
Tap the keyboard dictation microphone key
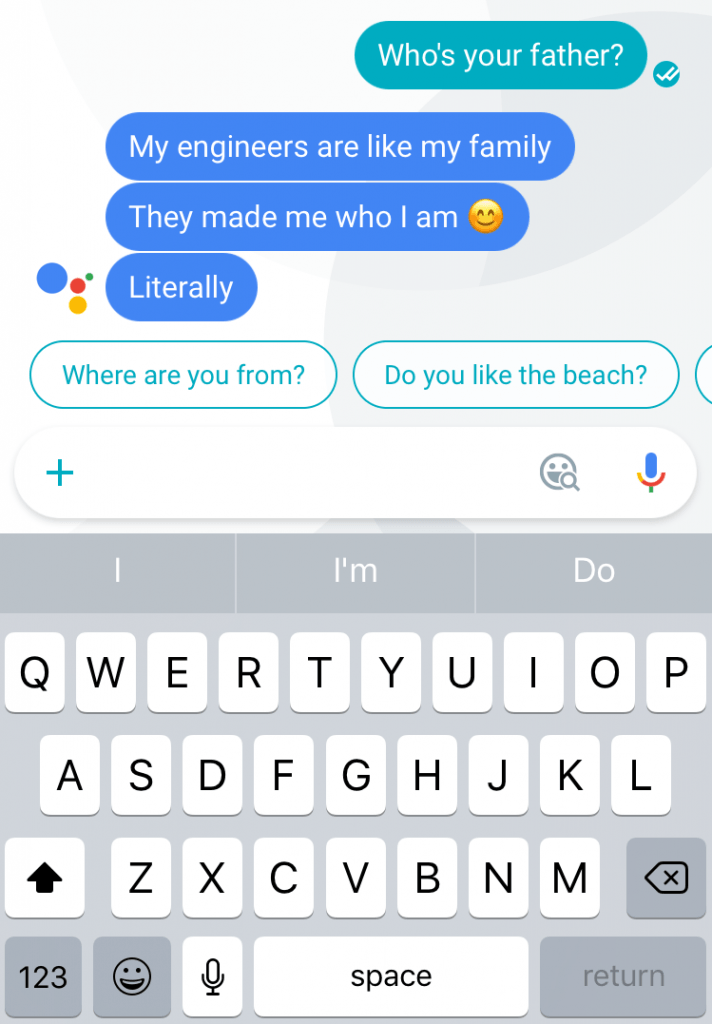click(212, 977)
